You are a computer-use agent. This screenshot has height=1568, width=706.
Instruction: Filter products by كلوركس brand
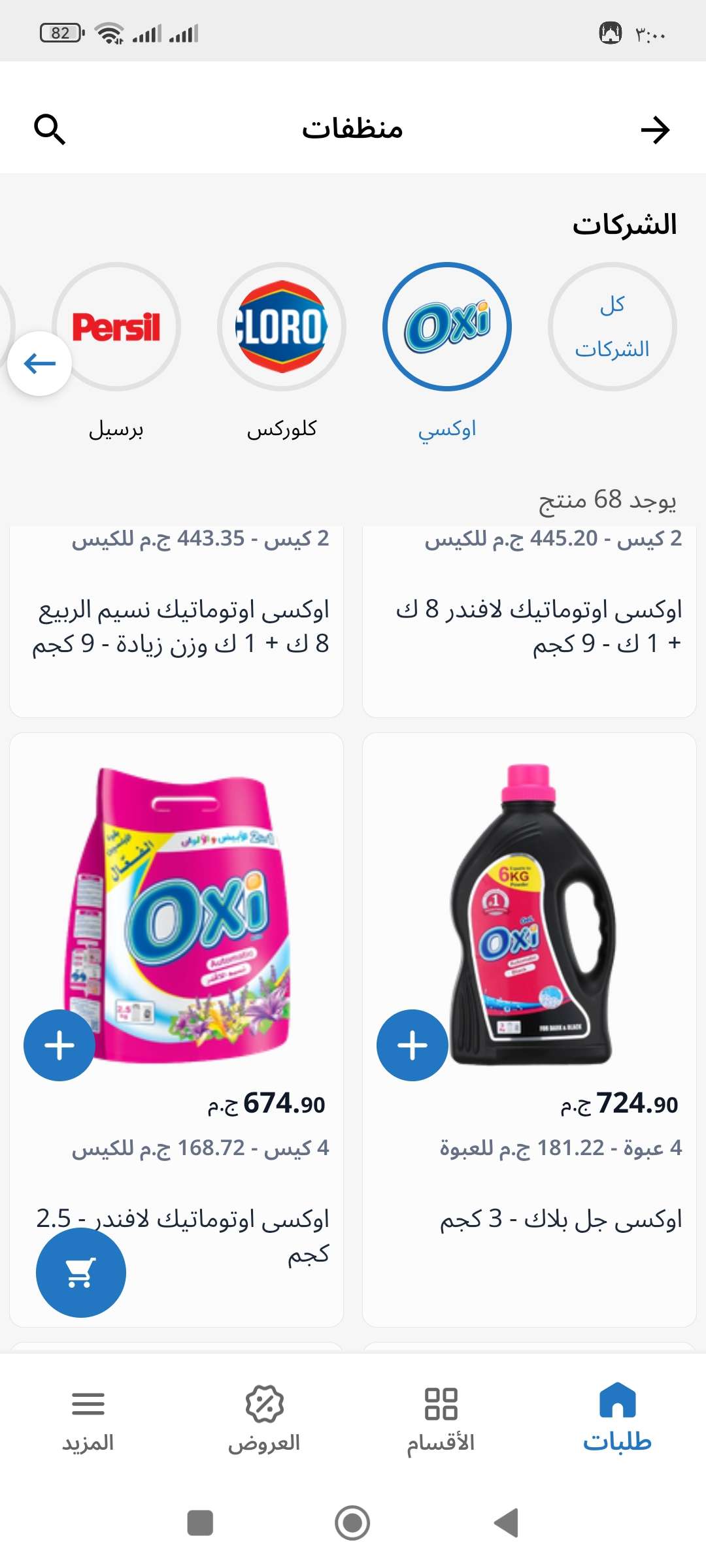282,327
